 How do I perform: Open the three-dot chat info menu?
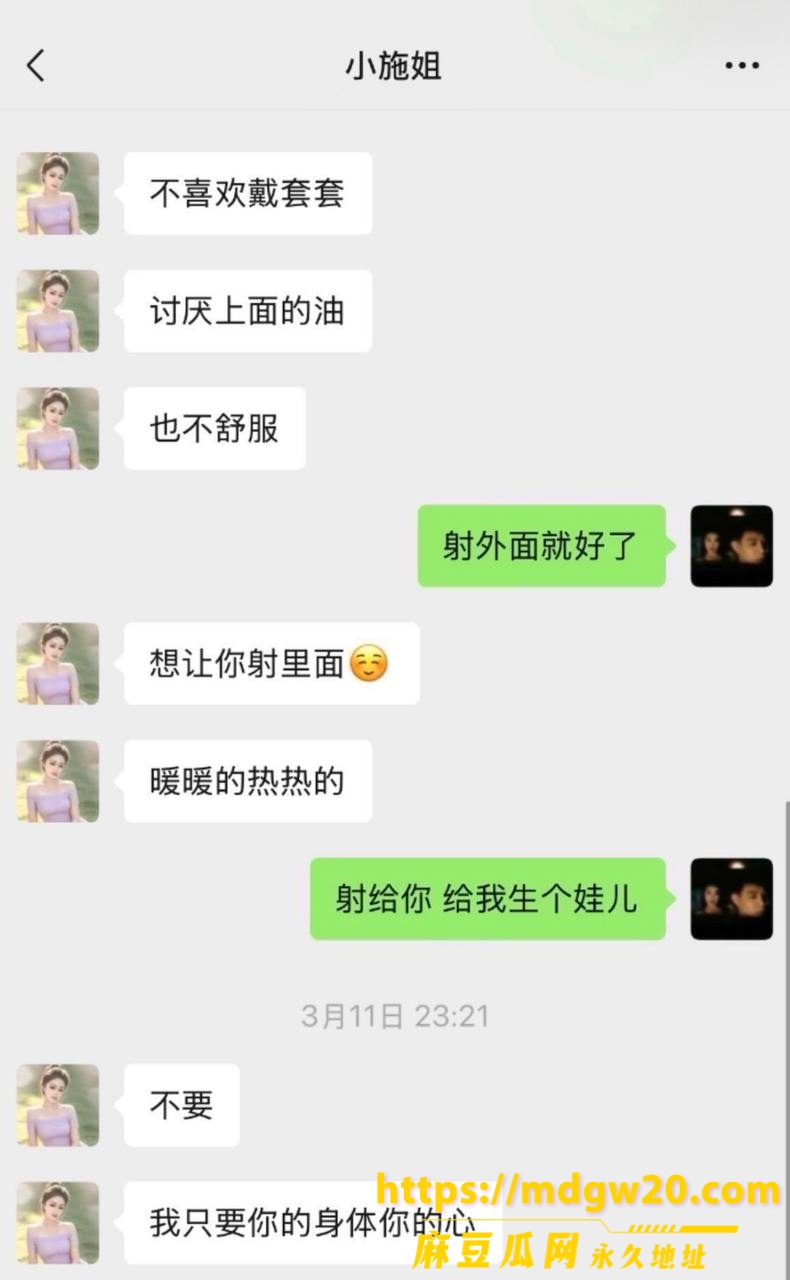click(x=742, y=66)
